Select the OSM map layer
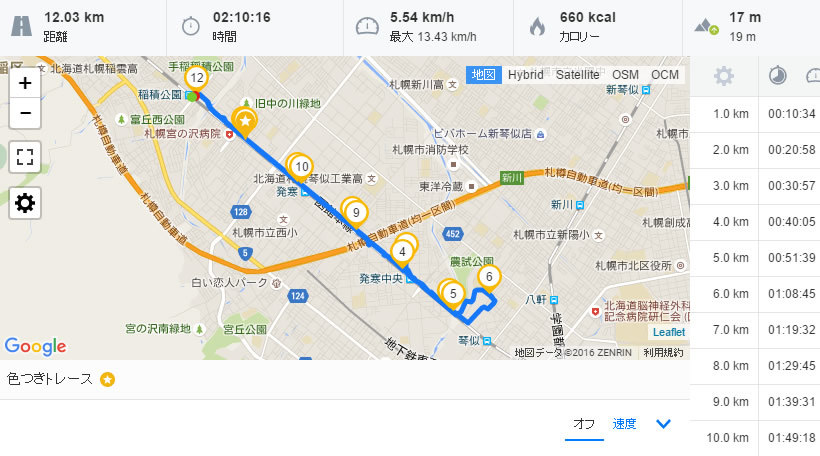This screenshot has height=456, width=820. 625,75
